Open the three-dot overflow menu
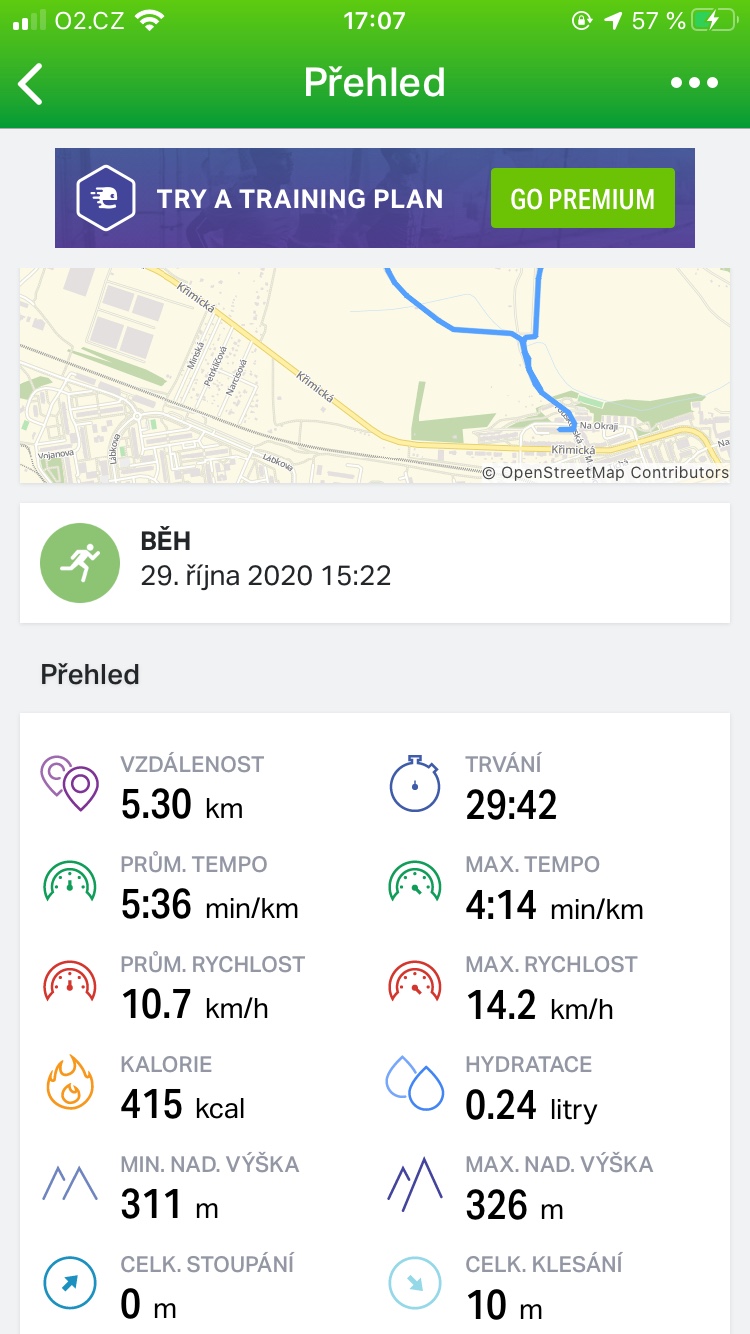This screenshot has height=1334, width=750. pos(694,84)
